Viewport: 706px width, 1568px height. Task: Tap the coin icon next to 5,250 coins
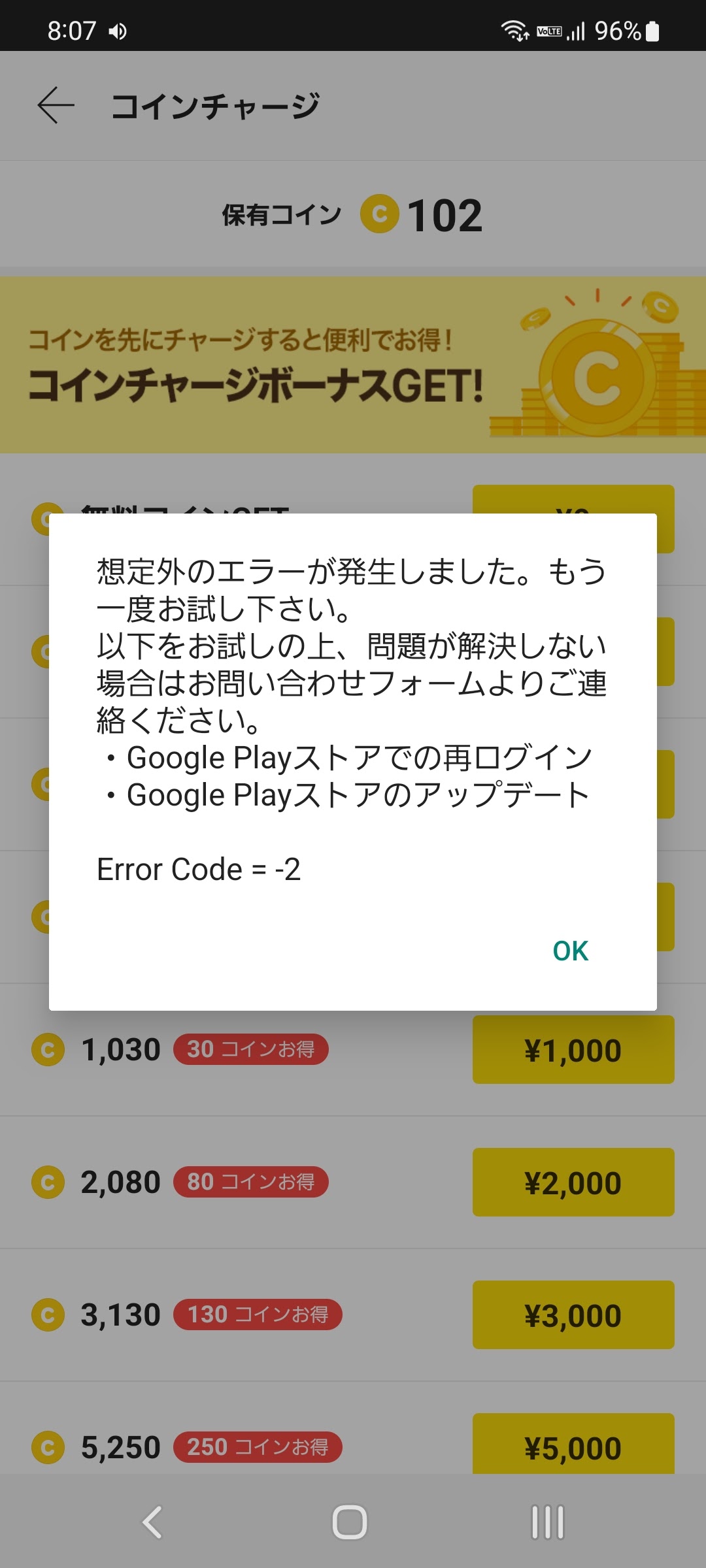[x=49, y=1446]
